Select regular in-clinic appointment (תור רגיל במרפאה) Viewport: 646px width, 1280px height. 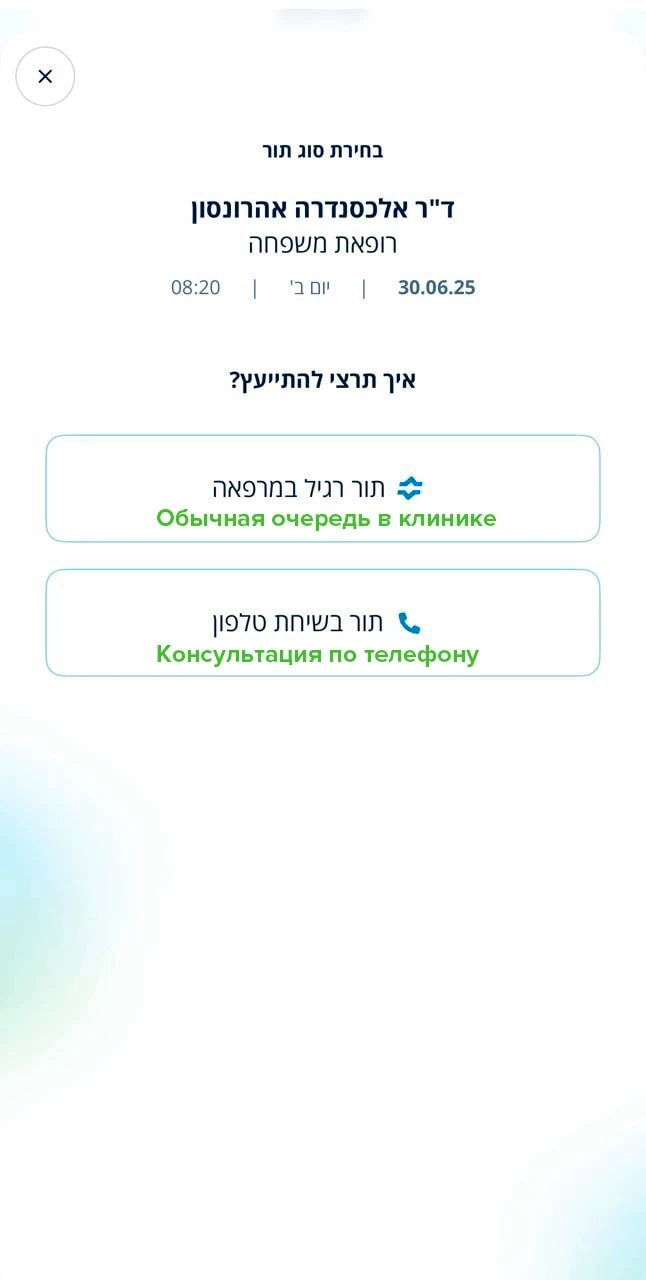322,489
